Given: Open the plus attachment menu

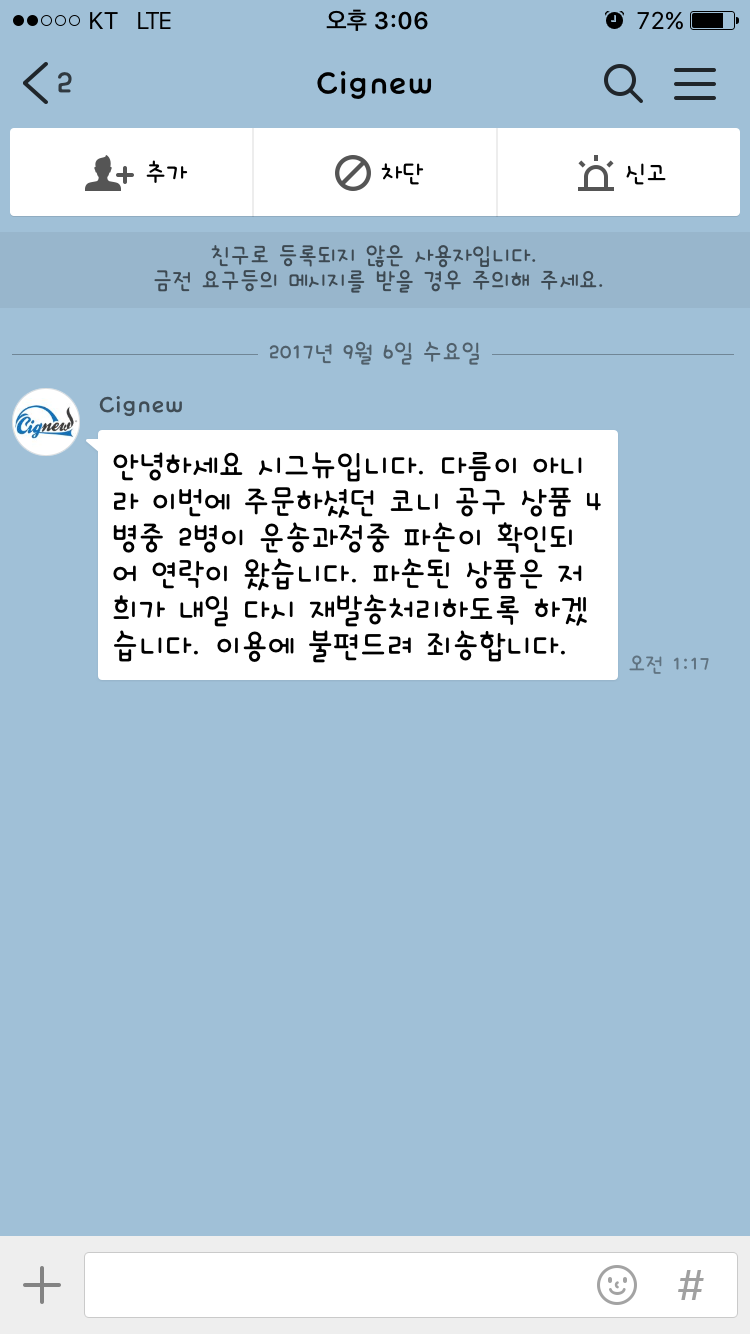Looking at the screenshot, I should tap(42, 1285).
